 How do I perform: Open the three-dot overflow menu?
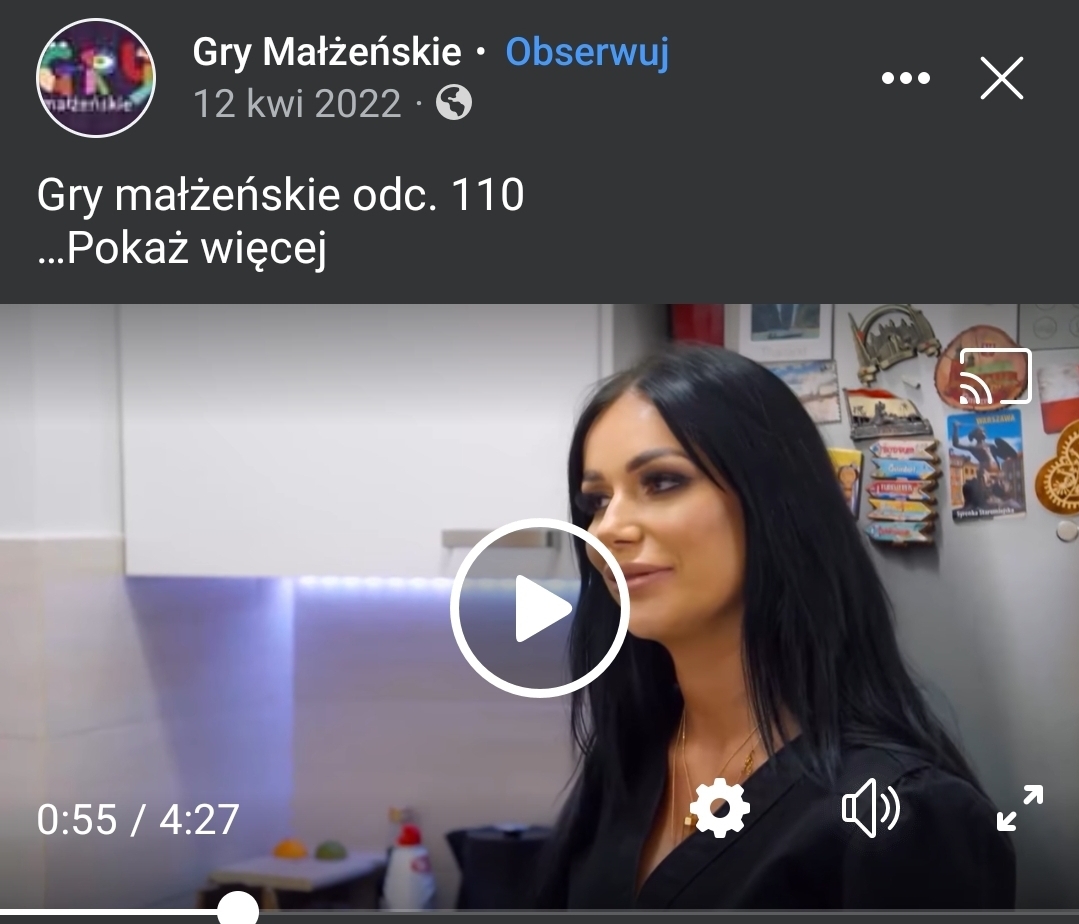905,78
